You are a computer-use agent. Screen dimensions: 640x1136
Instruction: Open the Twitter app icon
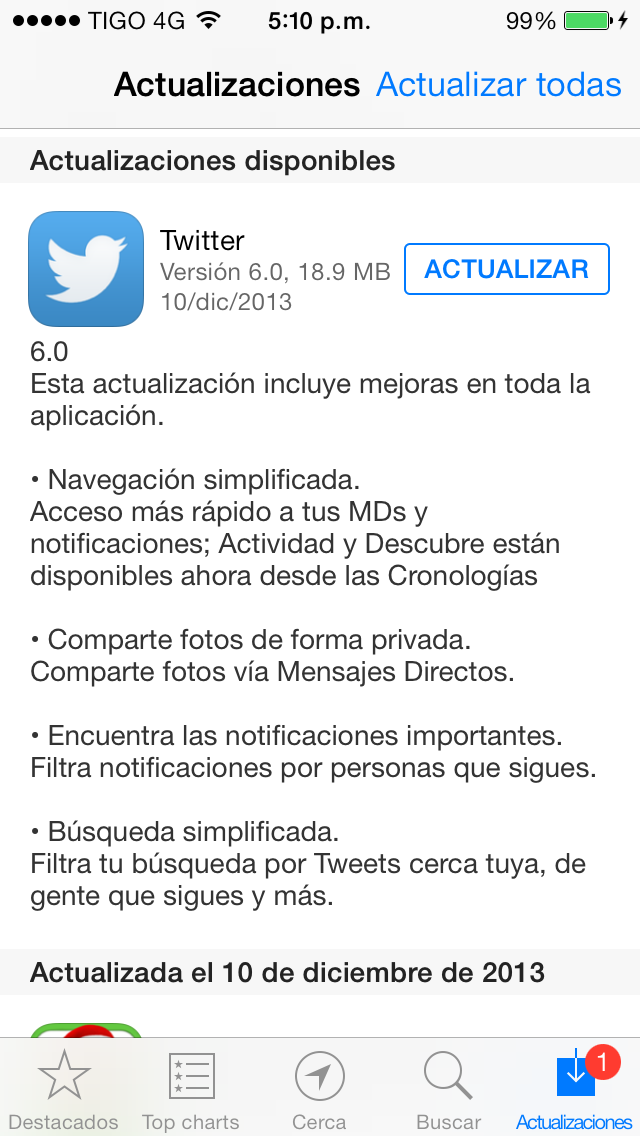[x=86, y=269]
